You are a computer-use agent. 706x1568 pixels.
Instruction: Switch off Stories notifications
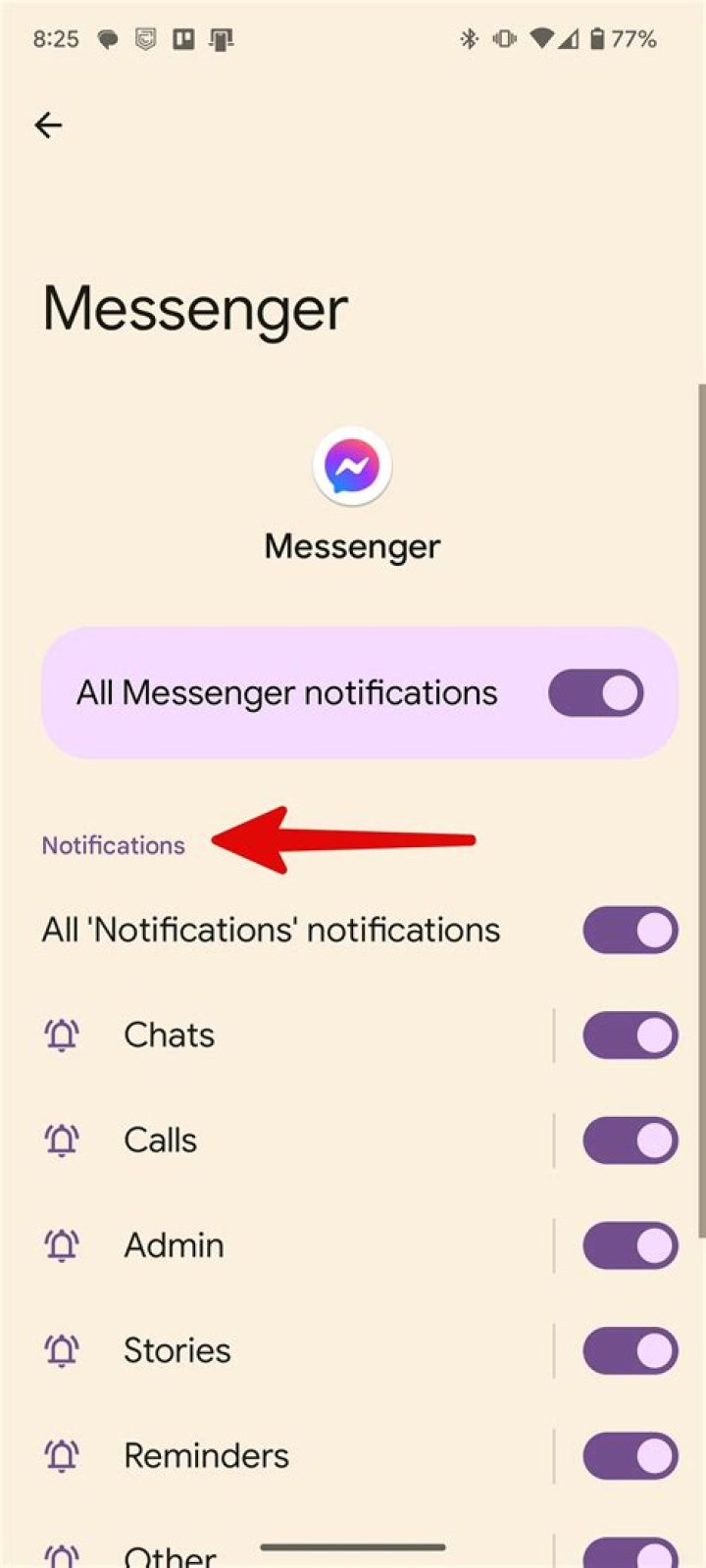click(x=630, y=1350)
